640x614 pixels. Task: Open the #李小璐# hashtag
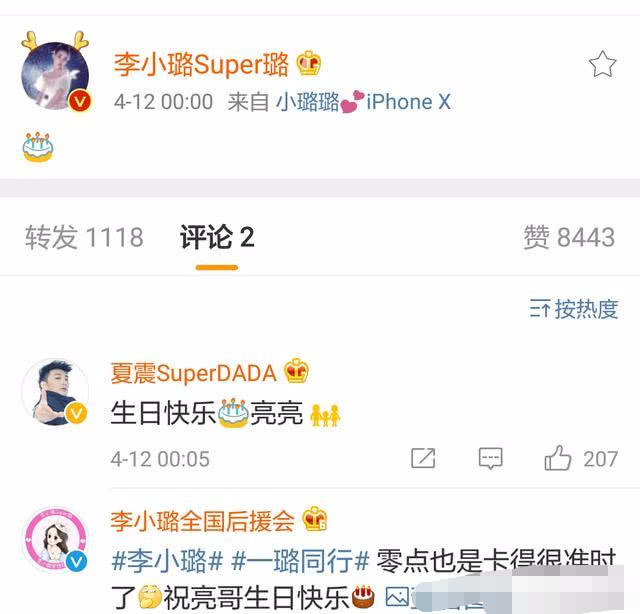[166, 560]
